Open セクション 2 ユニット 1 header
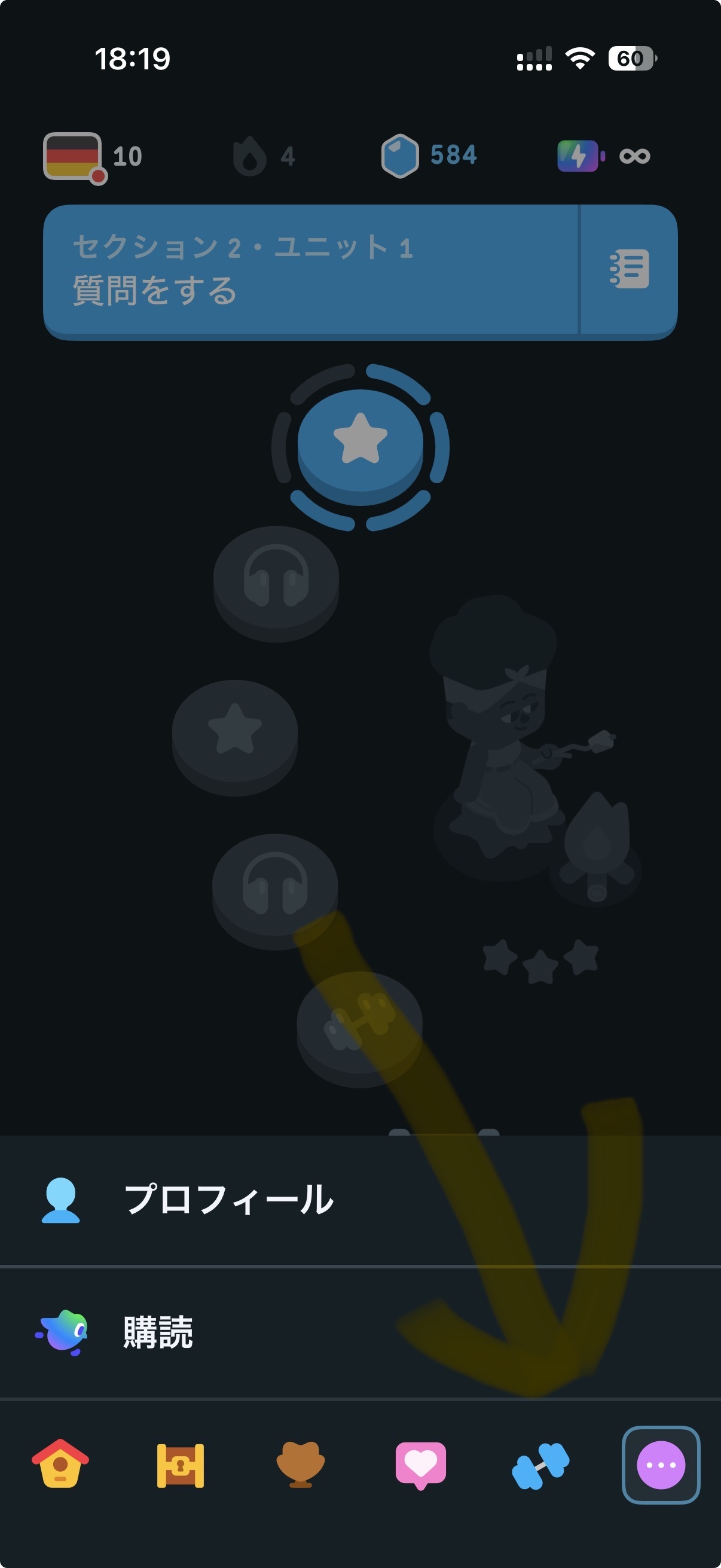 pyautogui.click(x=310, y=269)
